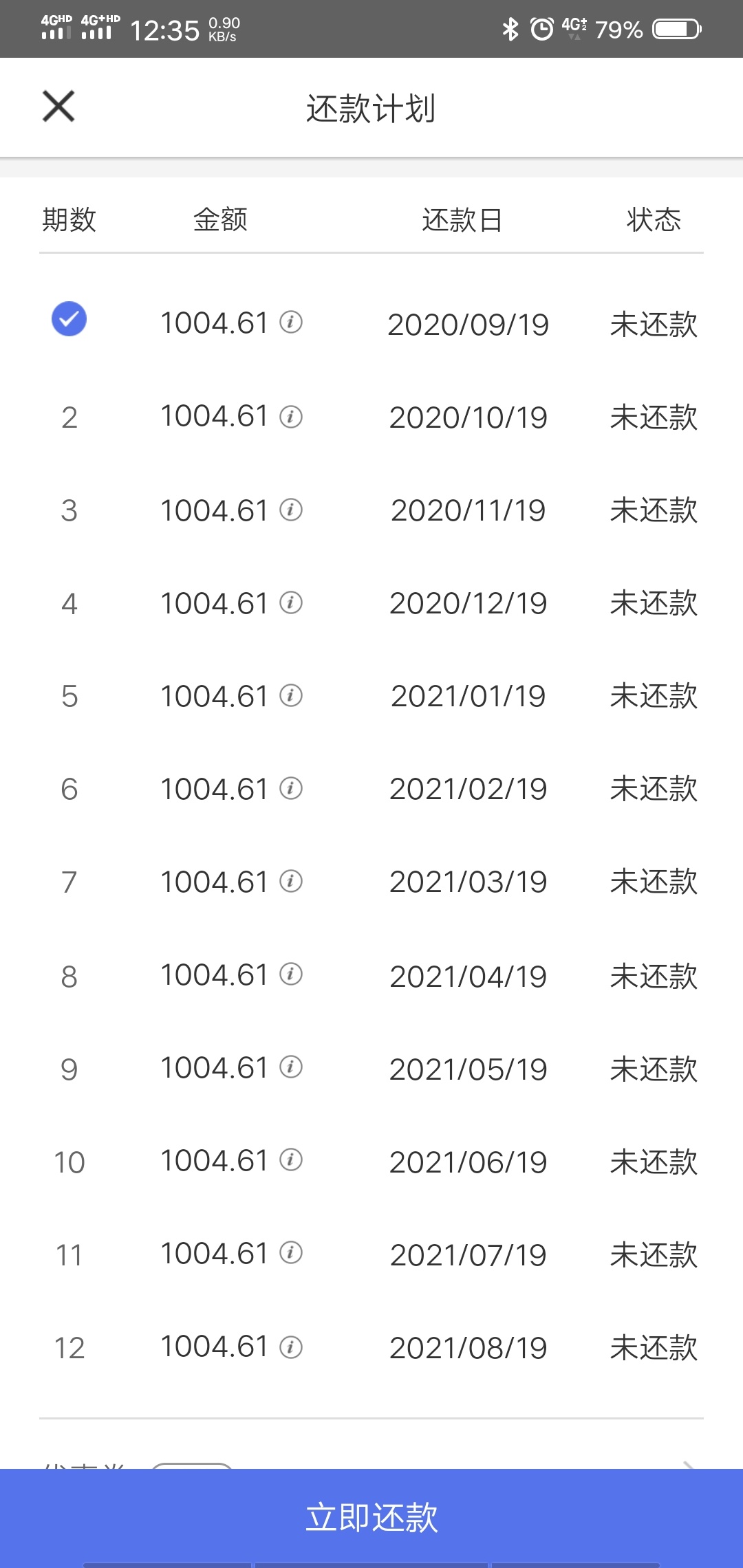Open info icon for the 2020/09/19 installment
Viewport: 743px width, 1568px height.
tap(291, 322)
